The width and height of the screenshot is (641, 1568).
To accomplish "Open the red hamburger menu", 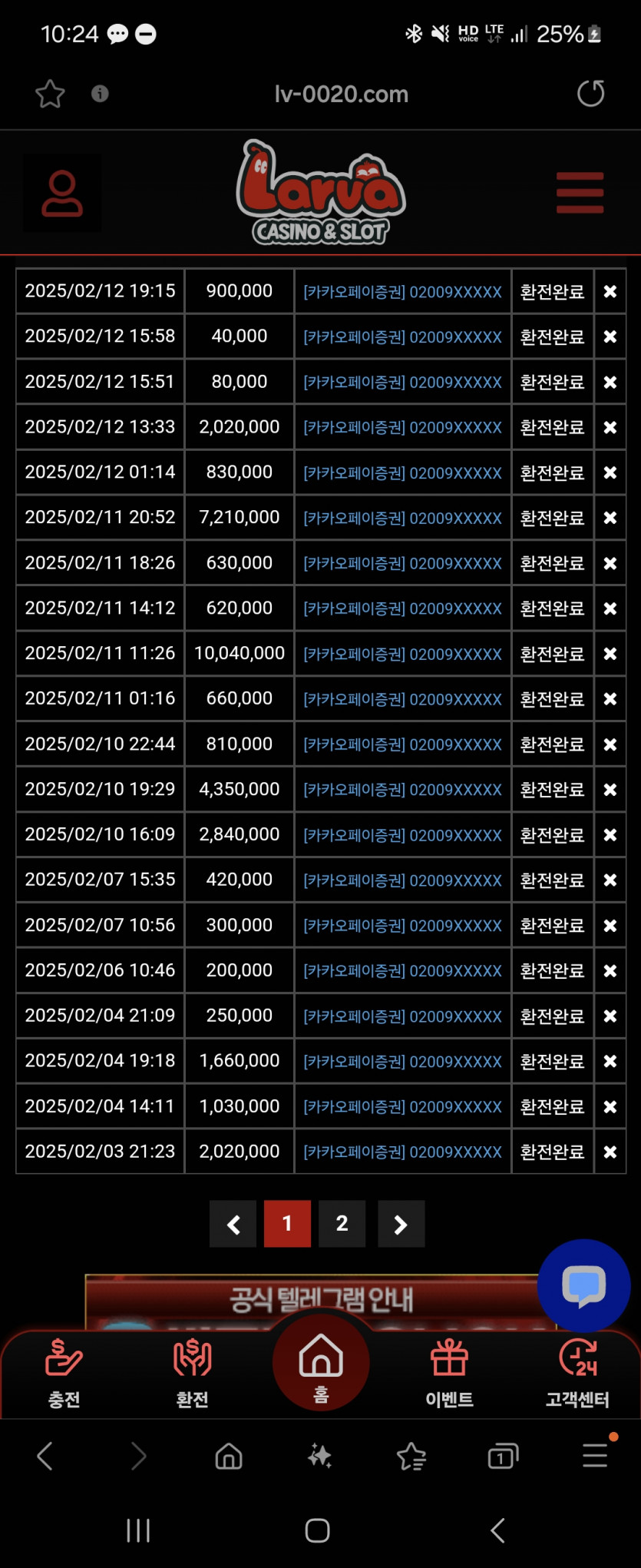I will click(x=580, y=193).
